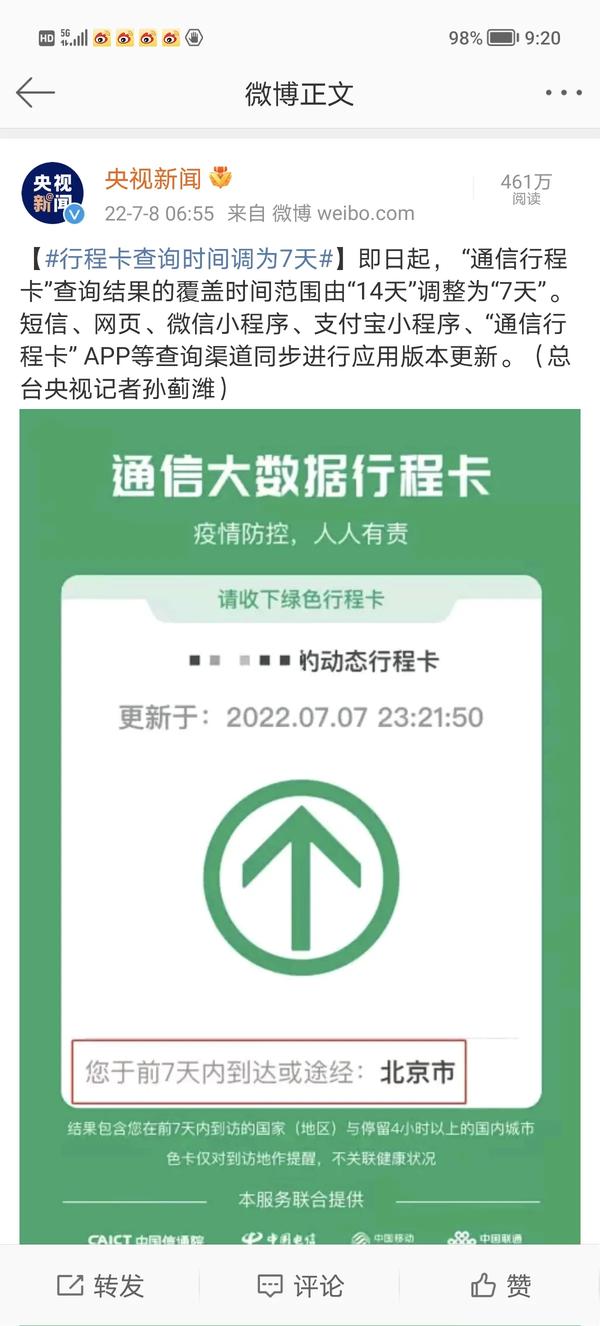Image resolution: width=600 pixels, height=1326 pixels.
Task: Go back using the arrow icon
Action: click(x=35, y=94)
